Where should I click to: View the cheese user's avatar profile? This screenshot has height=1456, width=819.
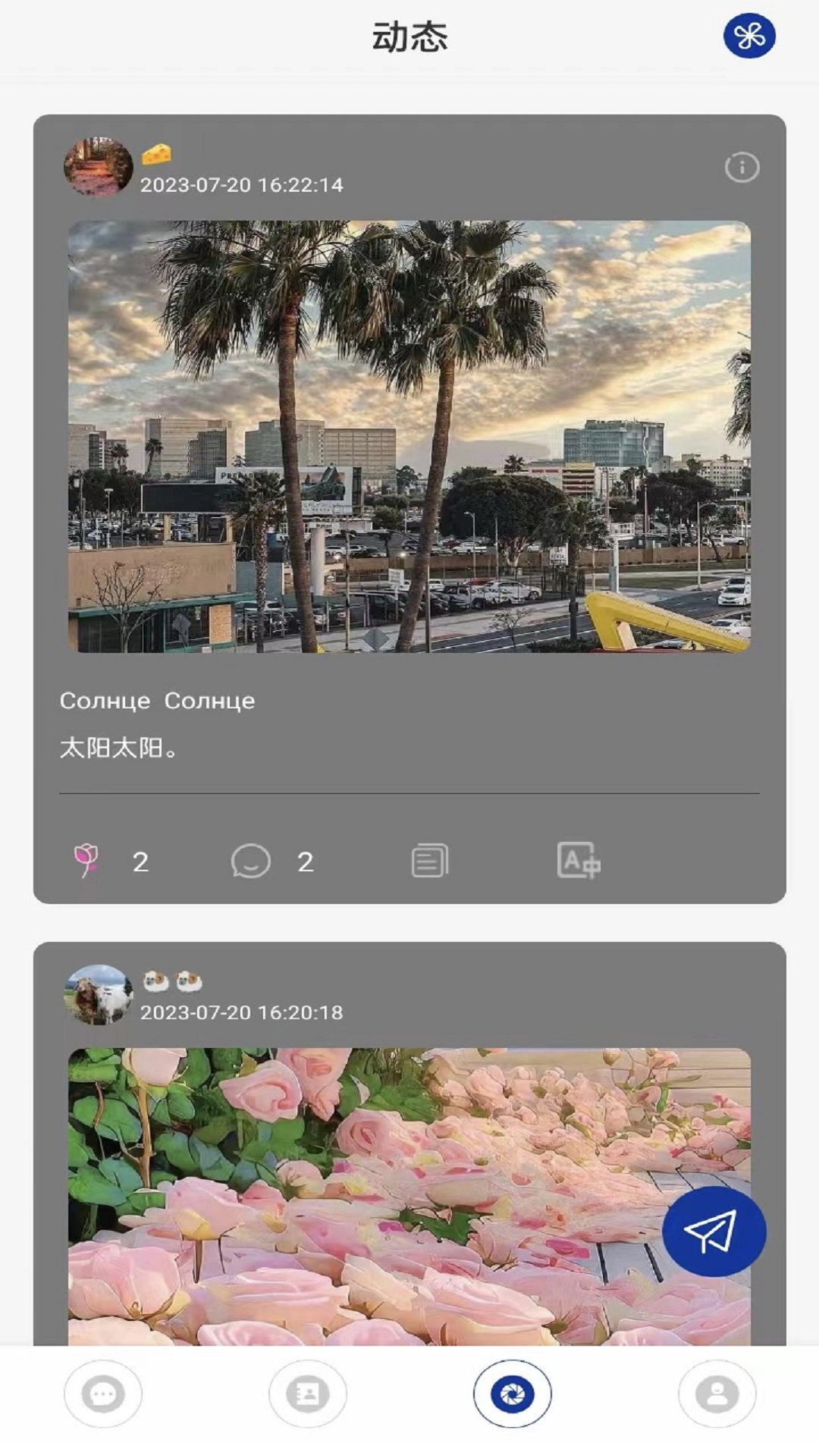(98, 167)
